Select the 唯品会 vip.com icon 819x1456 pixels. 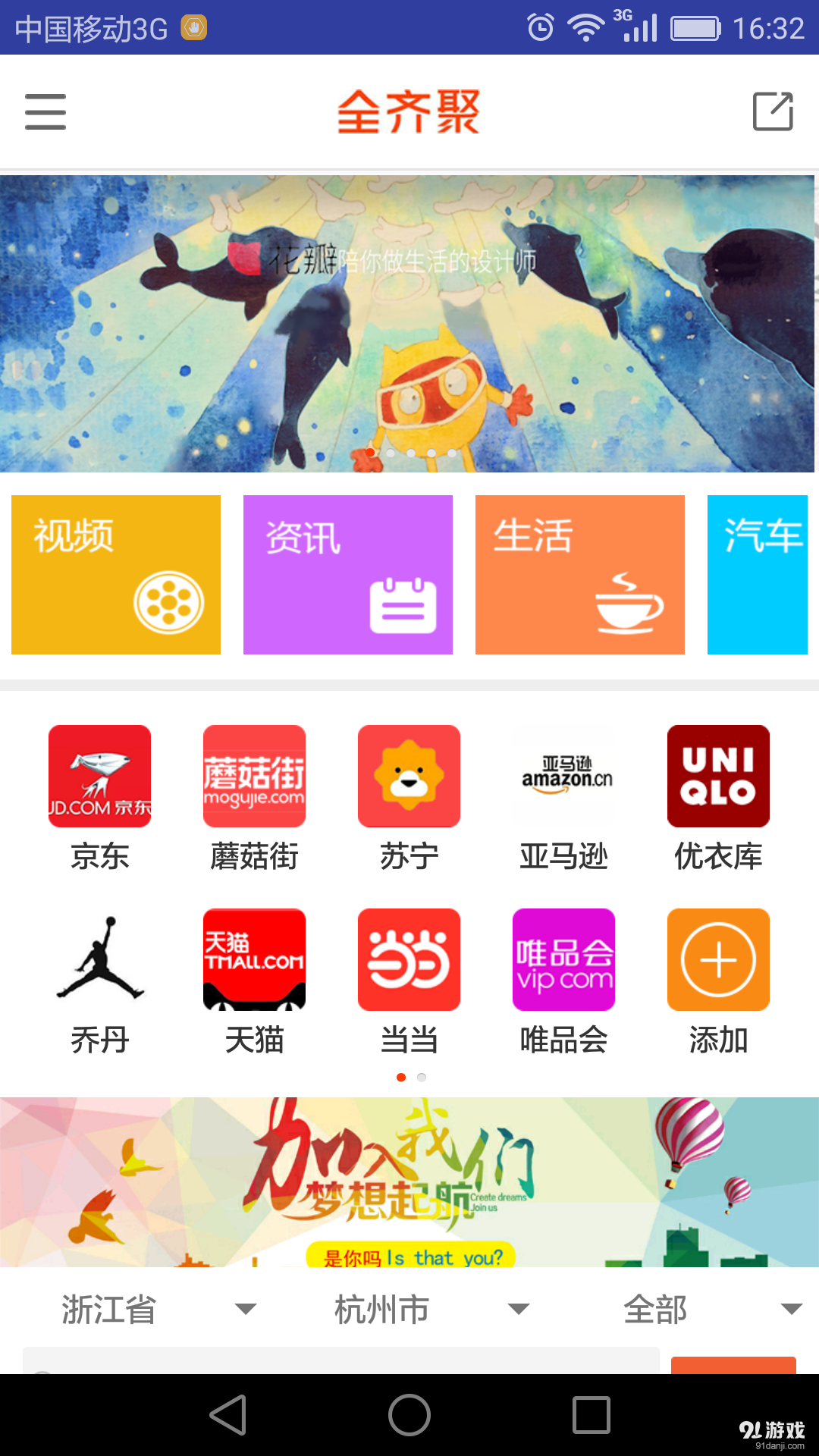tap(563, 959)
